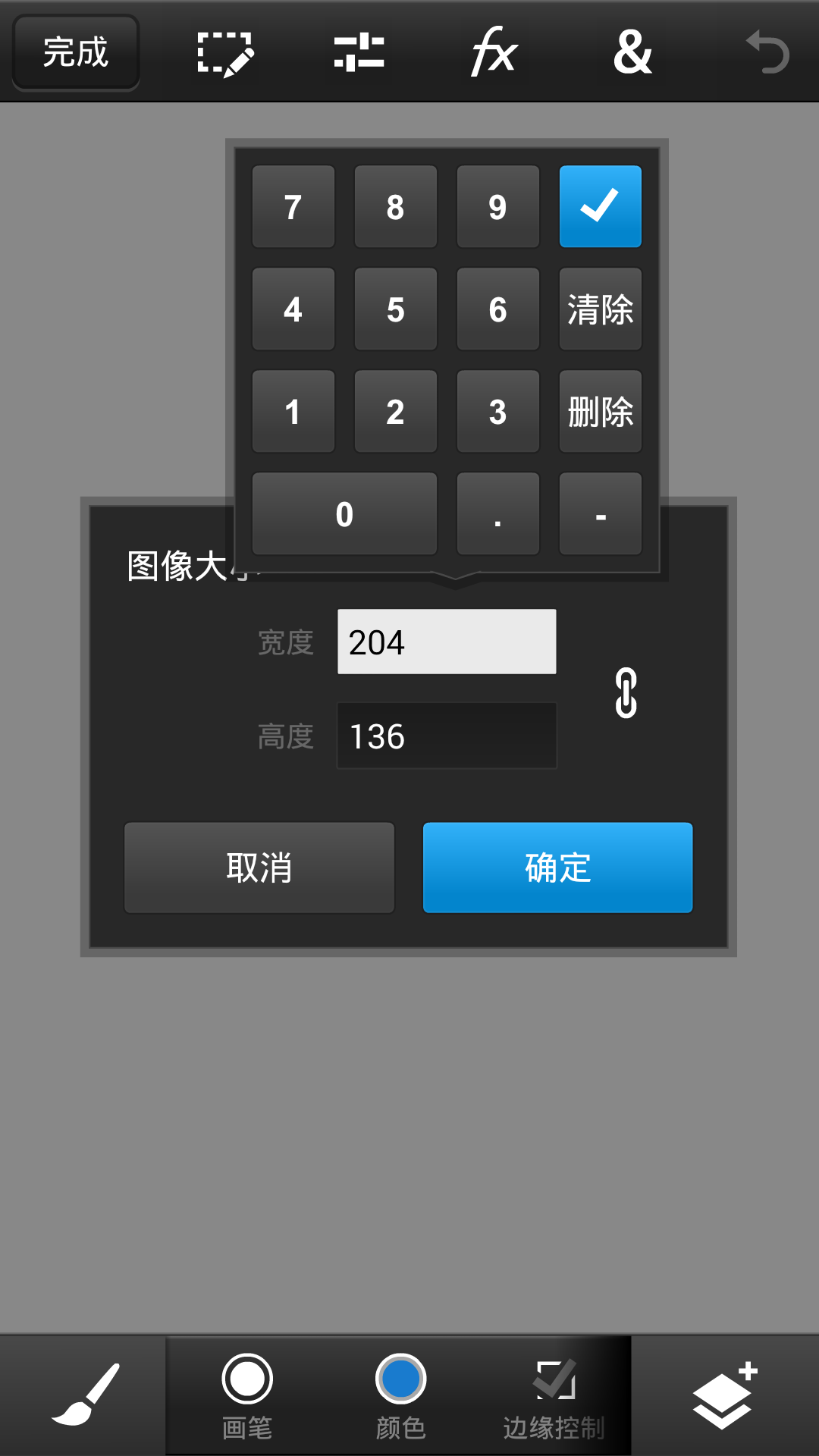
Task: Tap 取消 to cancel resizing
Action: pos(259,868)
